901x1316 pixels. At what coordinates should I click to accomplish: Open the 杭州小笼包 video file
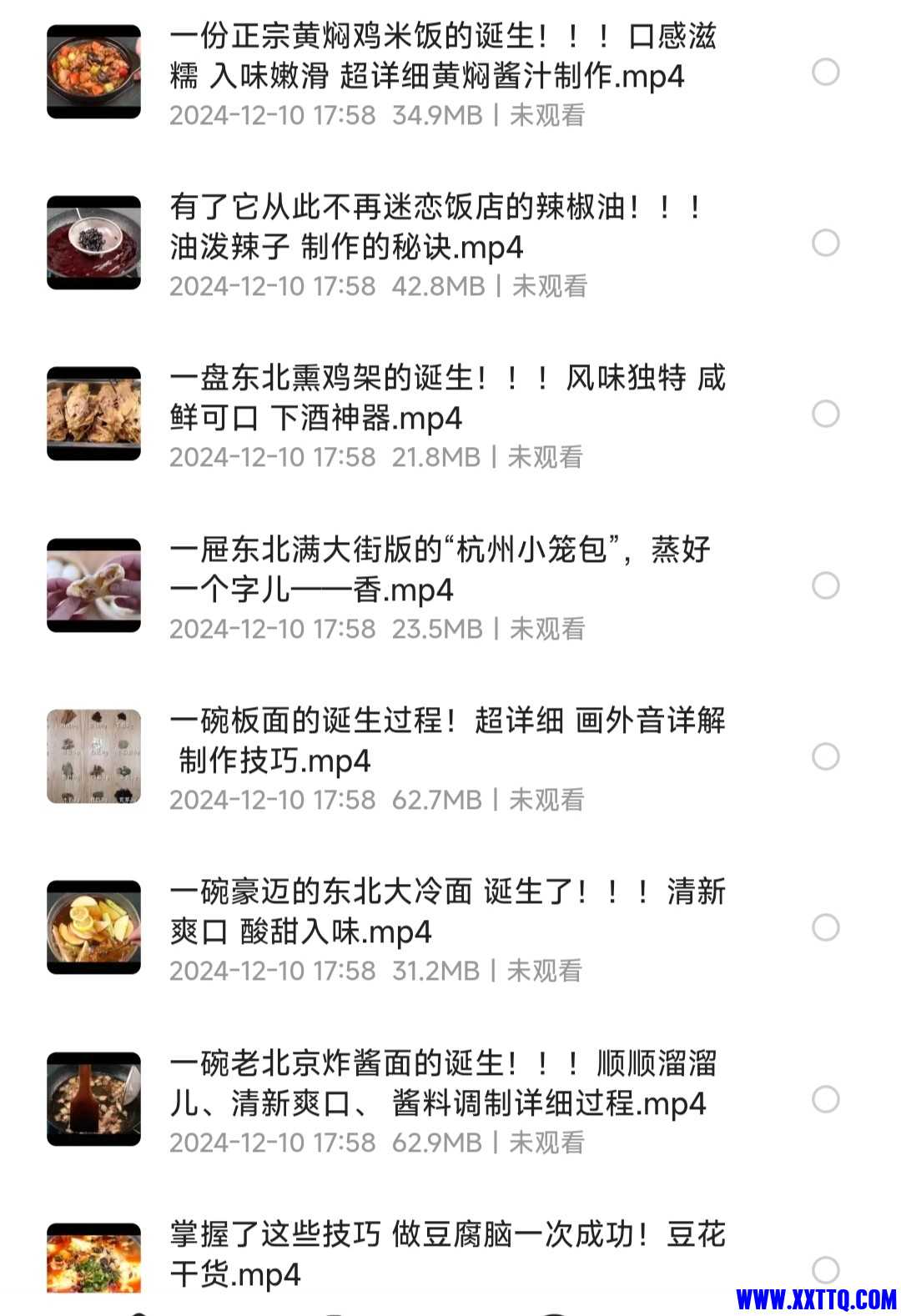click(x=442, y=570)
